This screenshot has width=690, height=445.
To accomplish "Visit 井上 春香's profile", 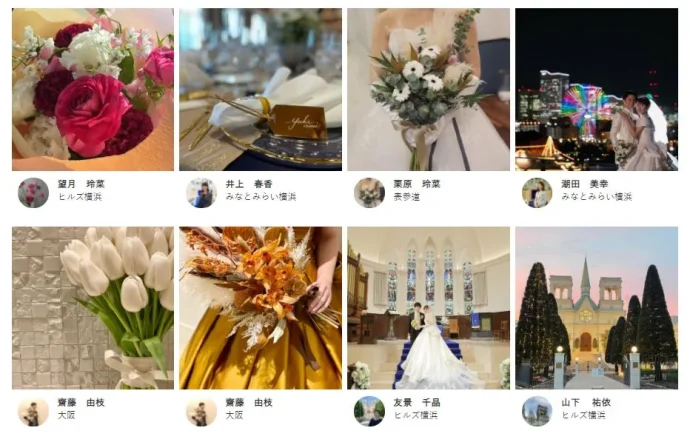I will [x=201, y=192].
